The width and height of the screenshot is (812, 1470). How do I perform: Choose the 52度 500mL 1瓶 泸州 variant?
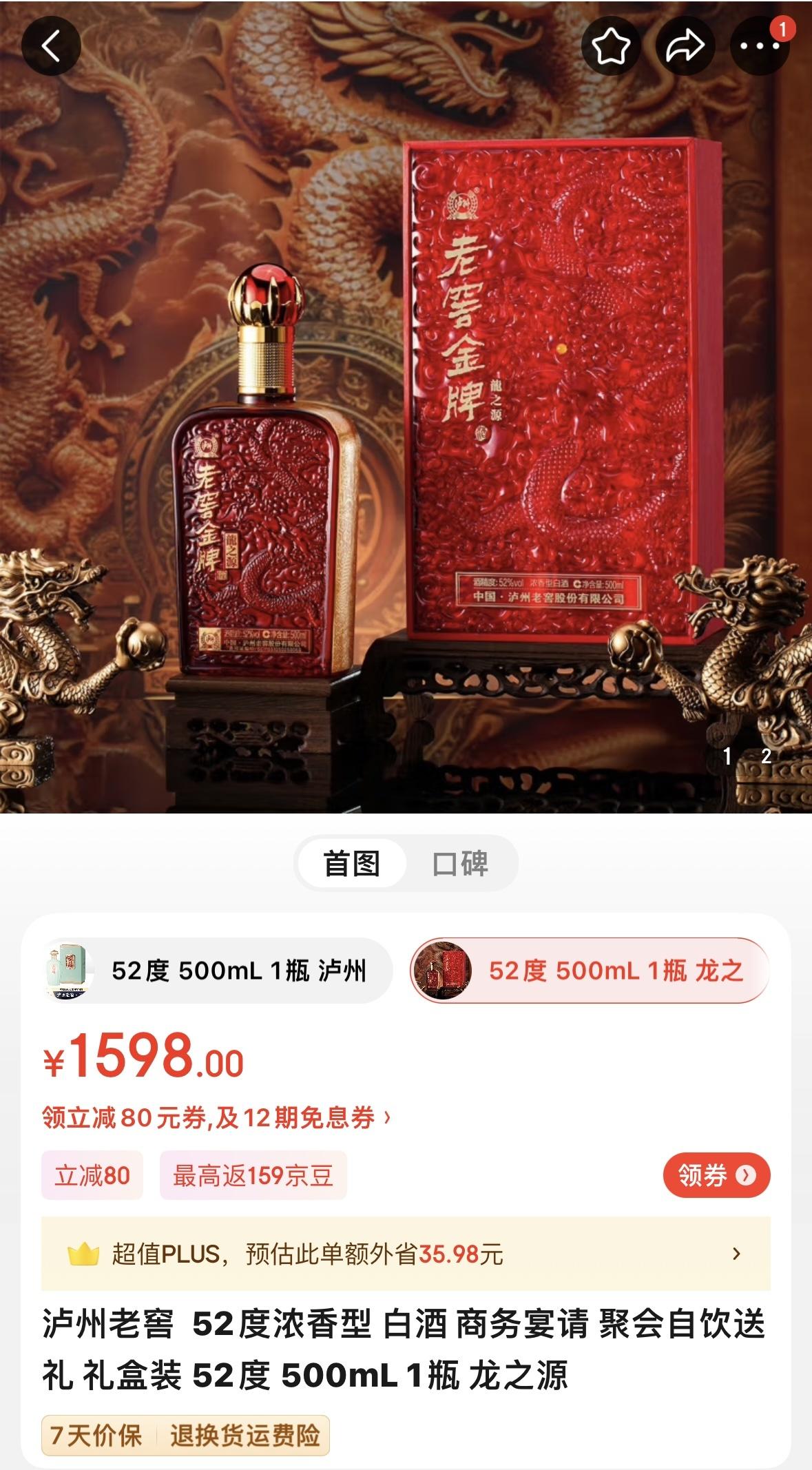coord(217,971)
